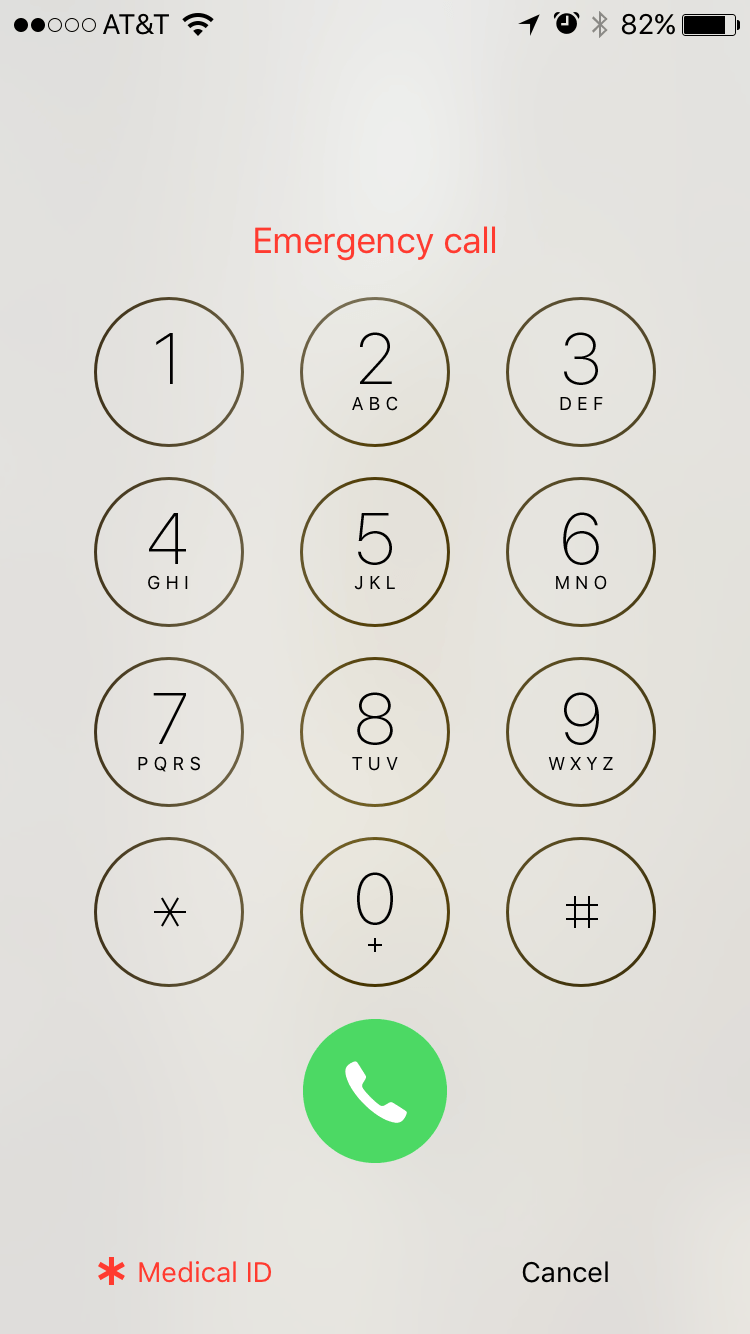
Task: Dial the 0 plus key
Action: point(375,912)
